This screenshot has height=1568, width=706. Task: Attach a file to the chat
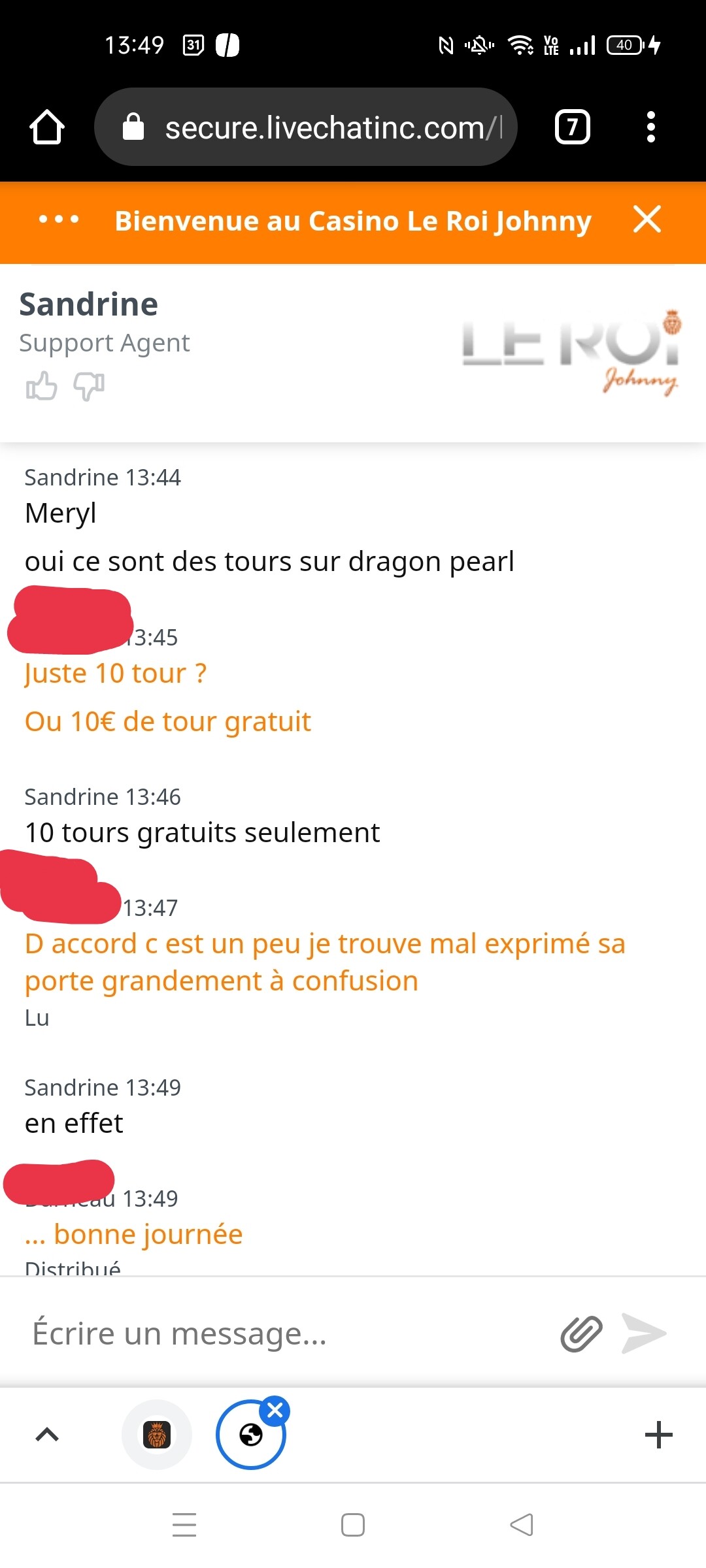click(x=581, y=1333)
